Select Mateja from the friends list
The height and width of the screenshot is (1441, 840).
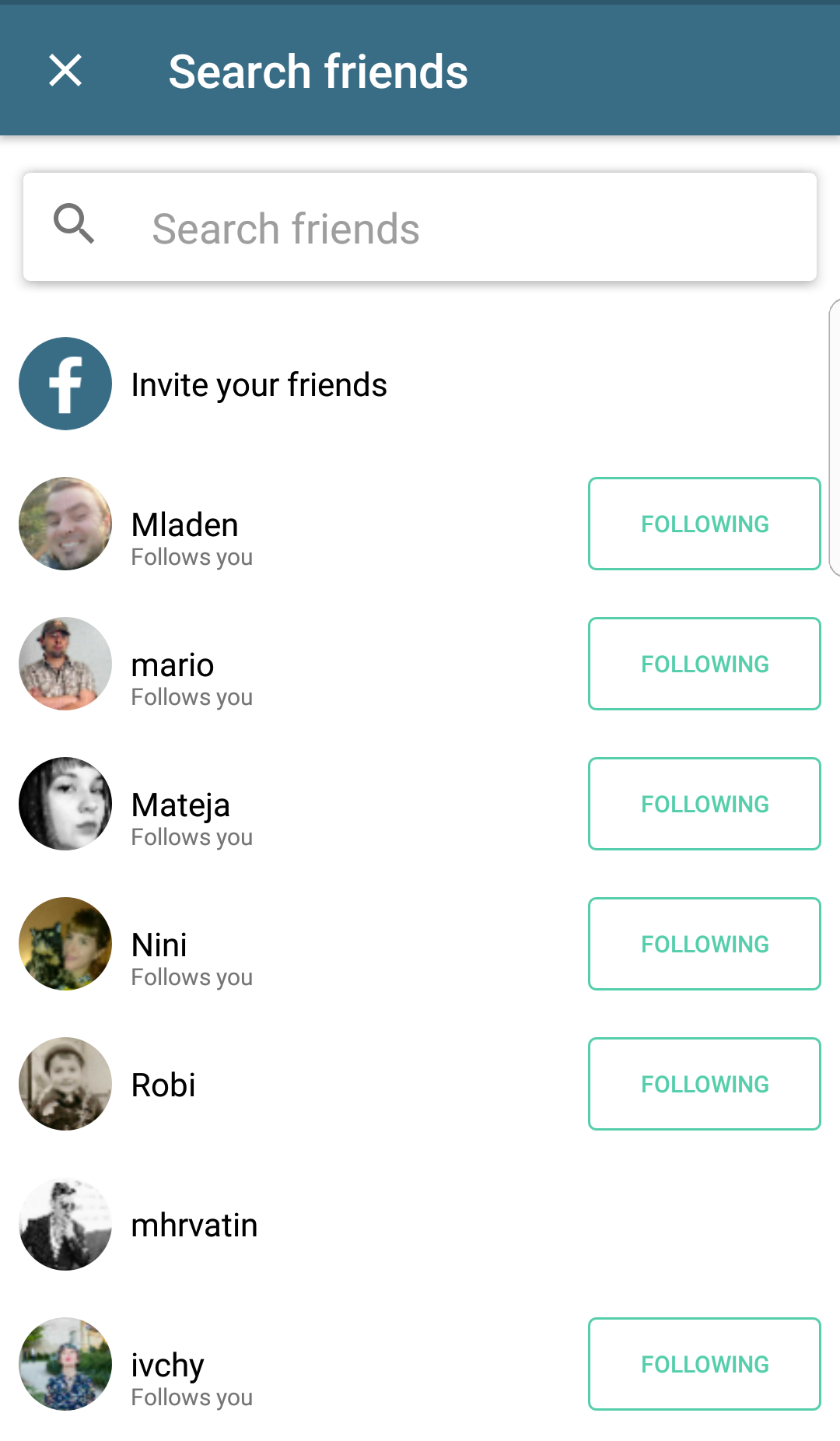click(x=180, y=805)
